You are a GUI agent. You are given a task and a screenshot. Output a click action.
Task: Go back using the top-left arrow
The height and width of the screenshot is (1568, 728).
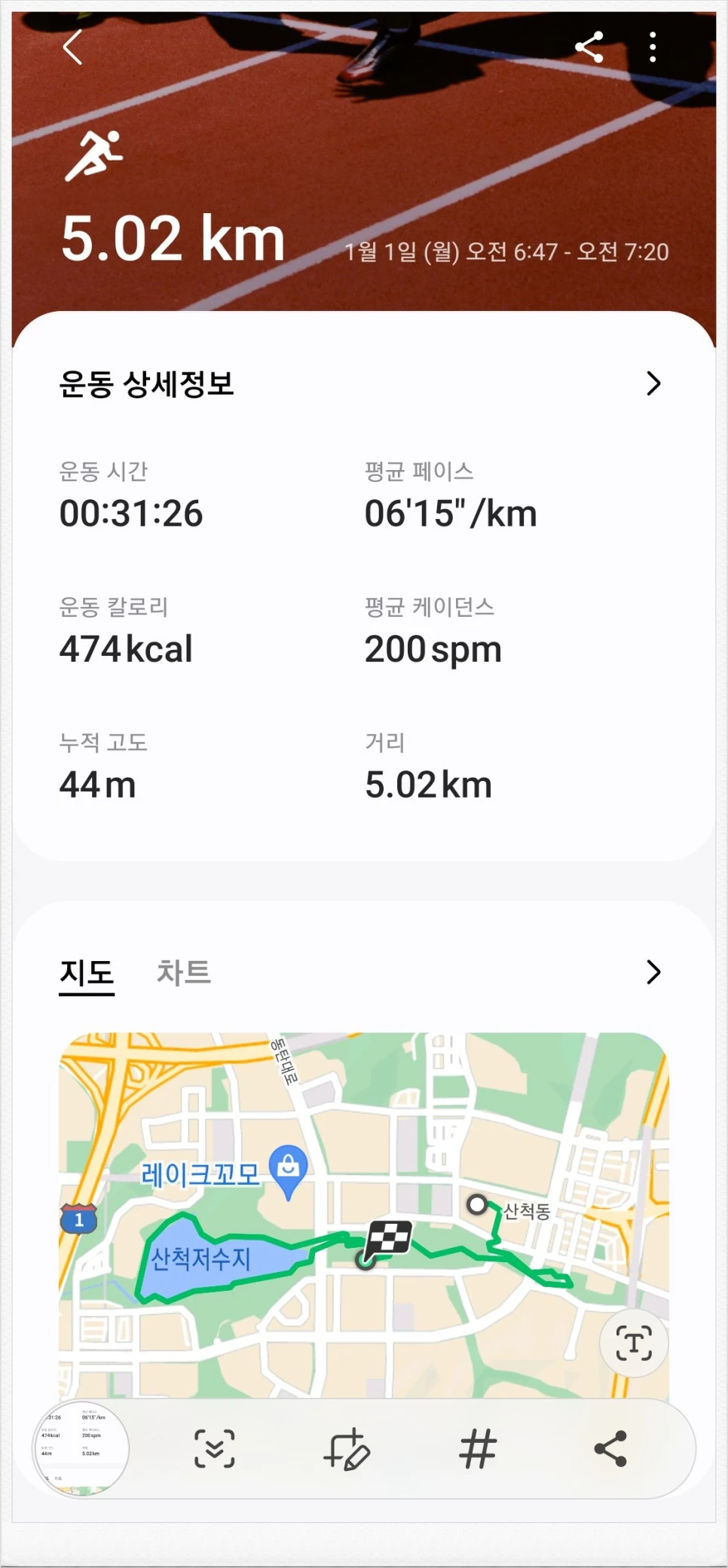(72, 47)
